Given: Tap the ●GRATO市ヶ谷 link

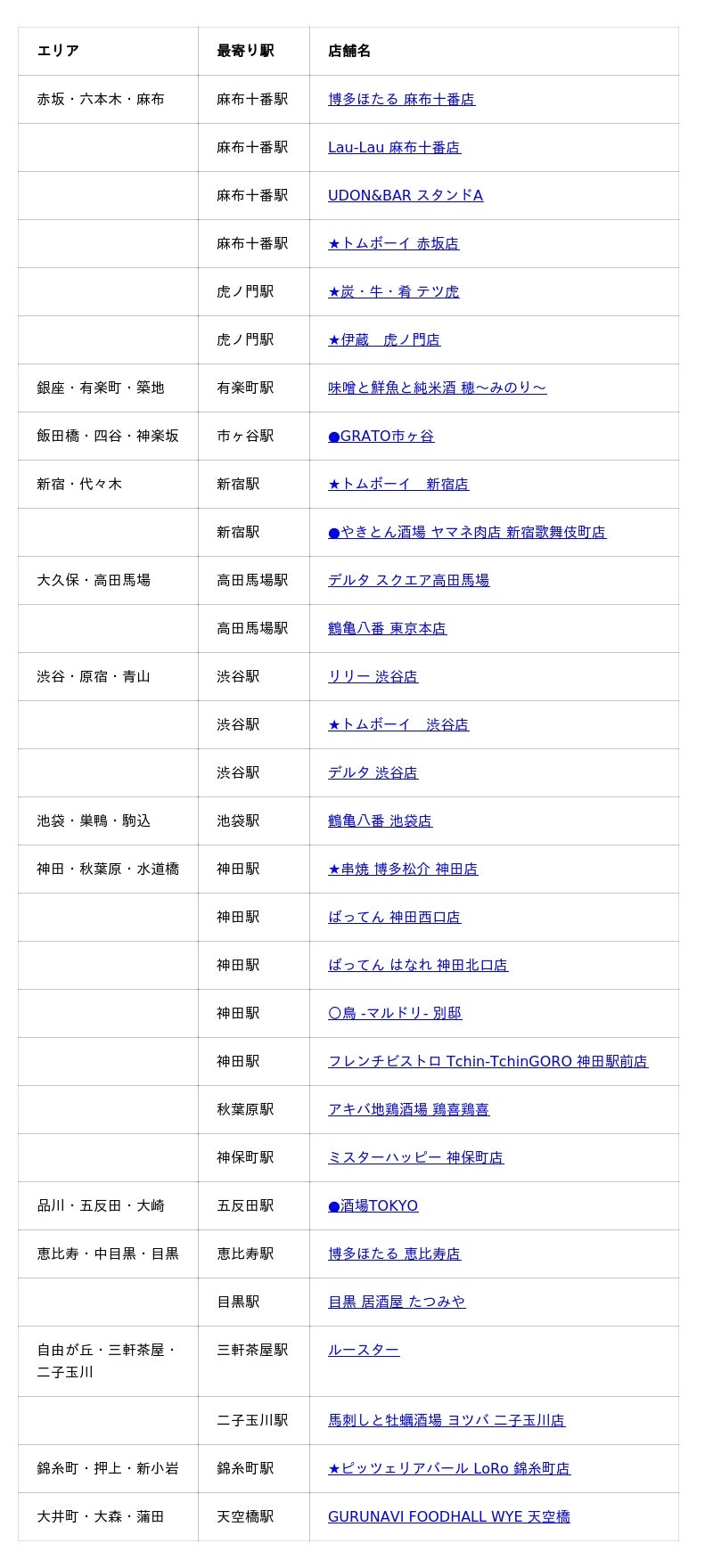Looking at the screenshot, I should click(381, 437).
